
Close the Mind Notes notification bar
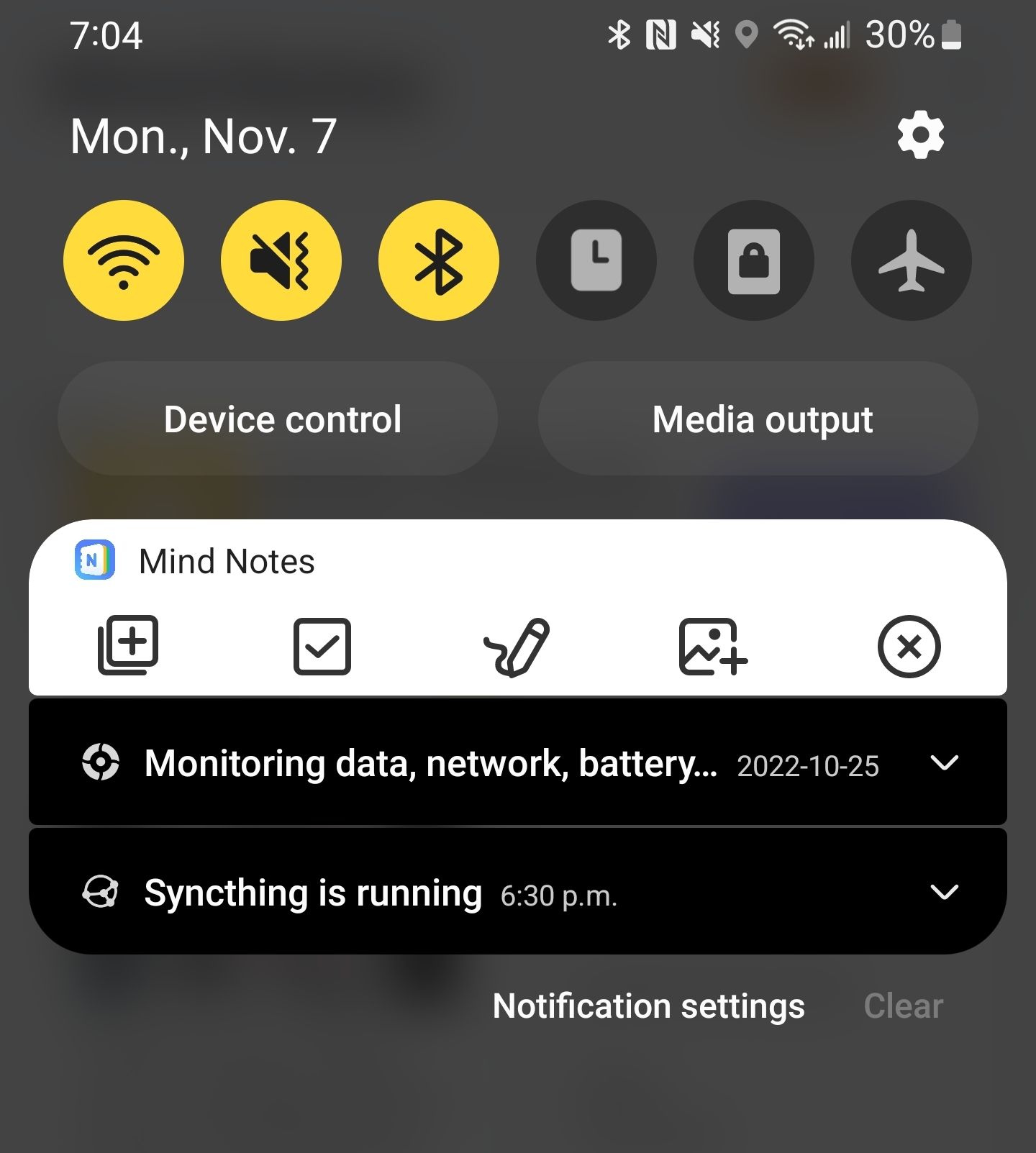point(909,646)
